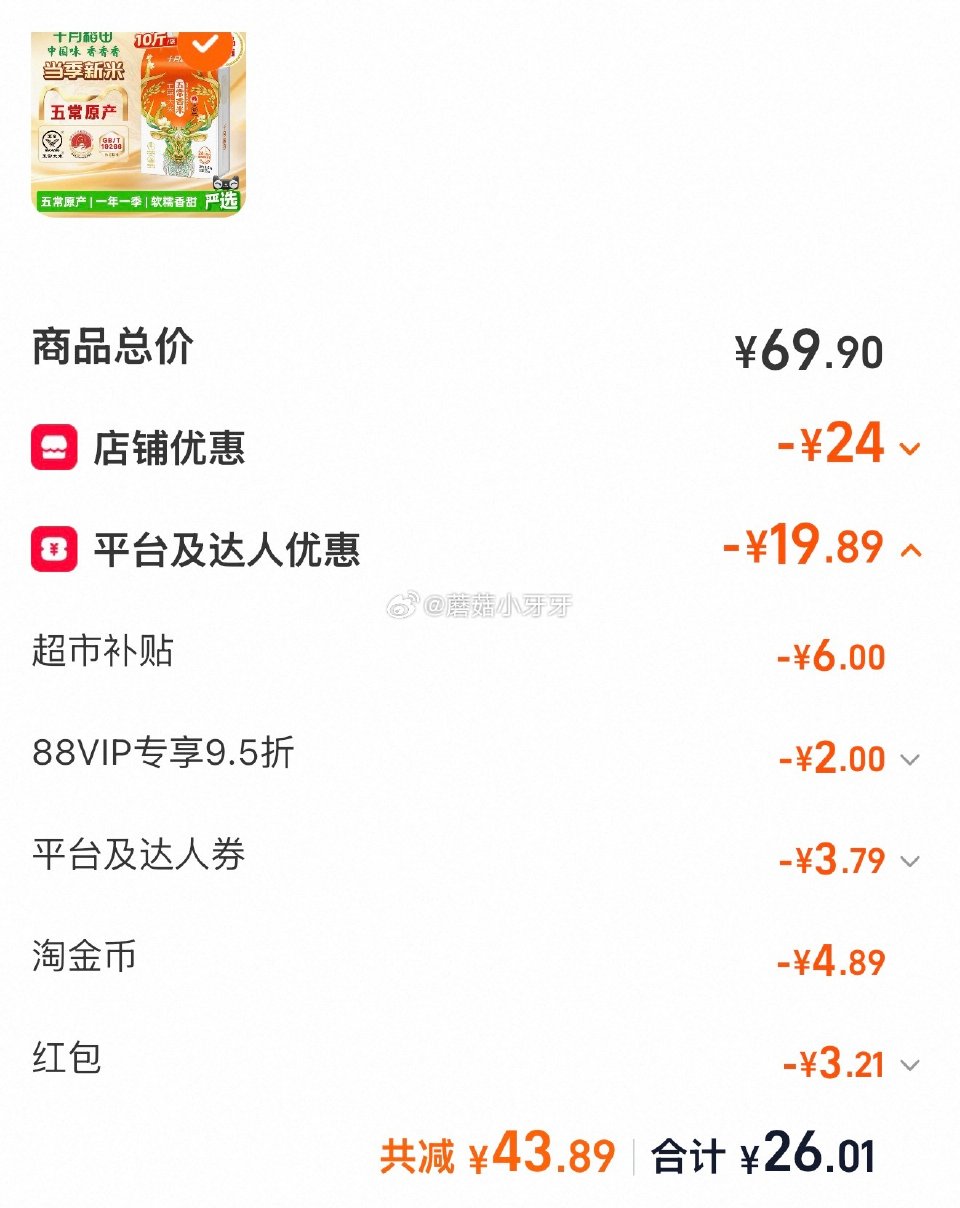Expand the 88VIP专享9.5折 row
The width and height of the screenshot is (960, 1208).
(909, 760)
